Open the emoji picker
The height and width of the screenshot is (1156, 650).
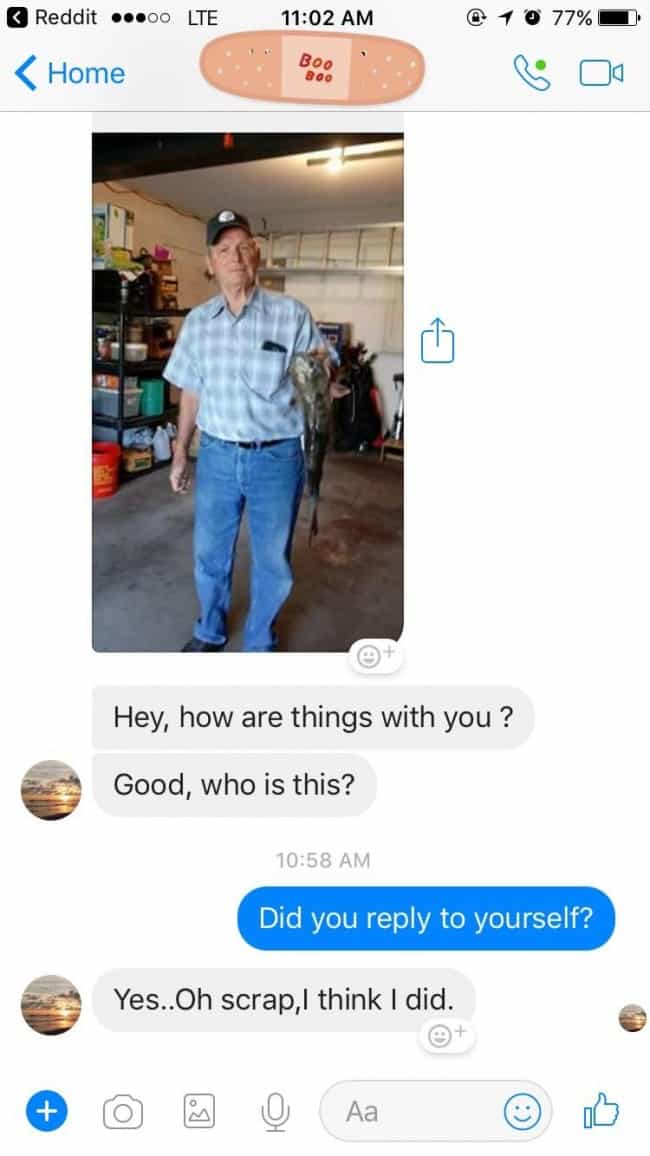[x=521, y=1110]
